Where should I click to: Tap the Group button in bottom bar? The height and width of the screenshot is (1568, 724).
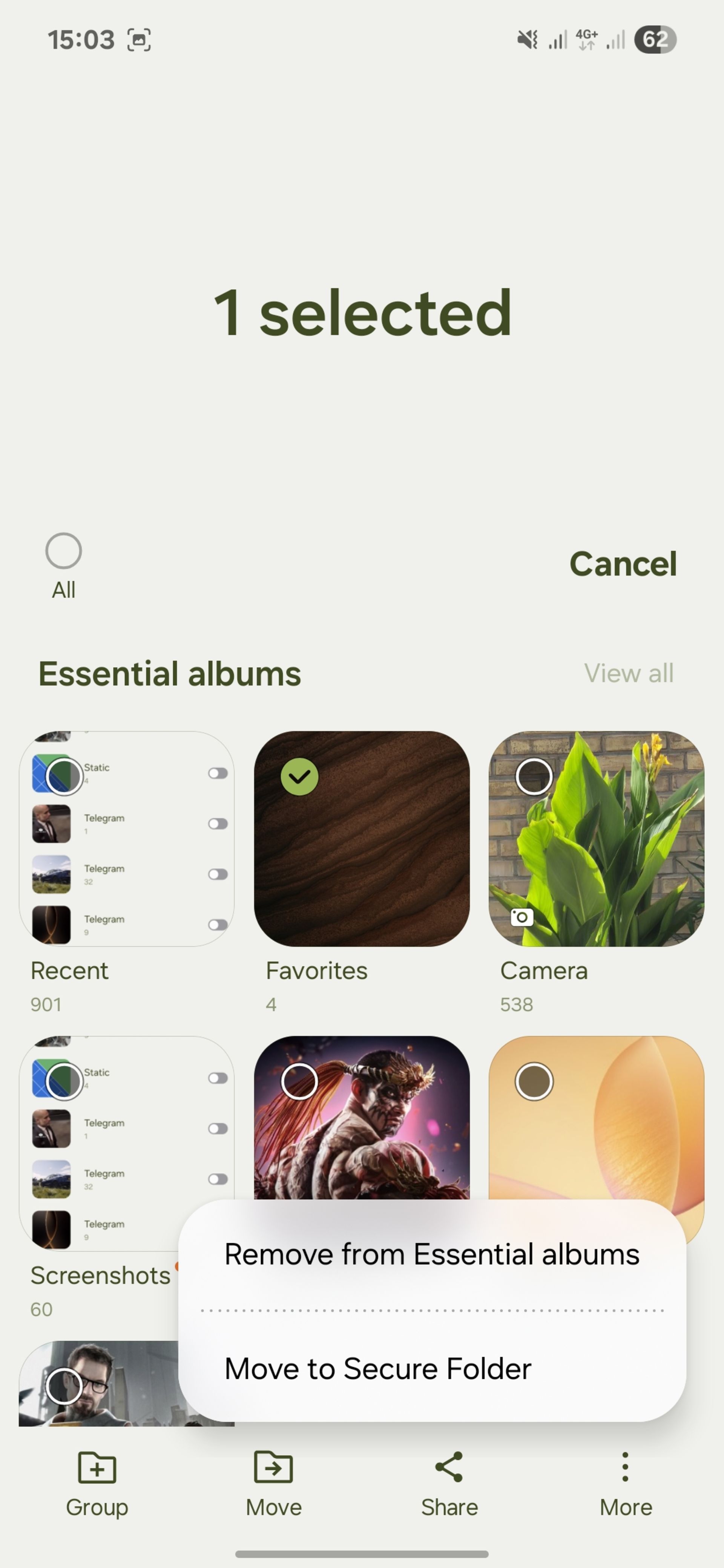coord(97,1484)
